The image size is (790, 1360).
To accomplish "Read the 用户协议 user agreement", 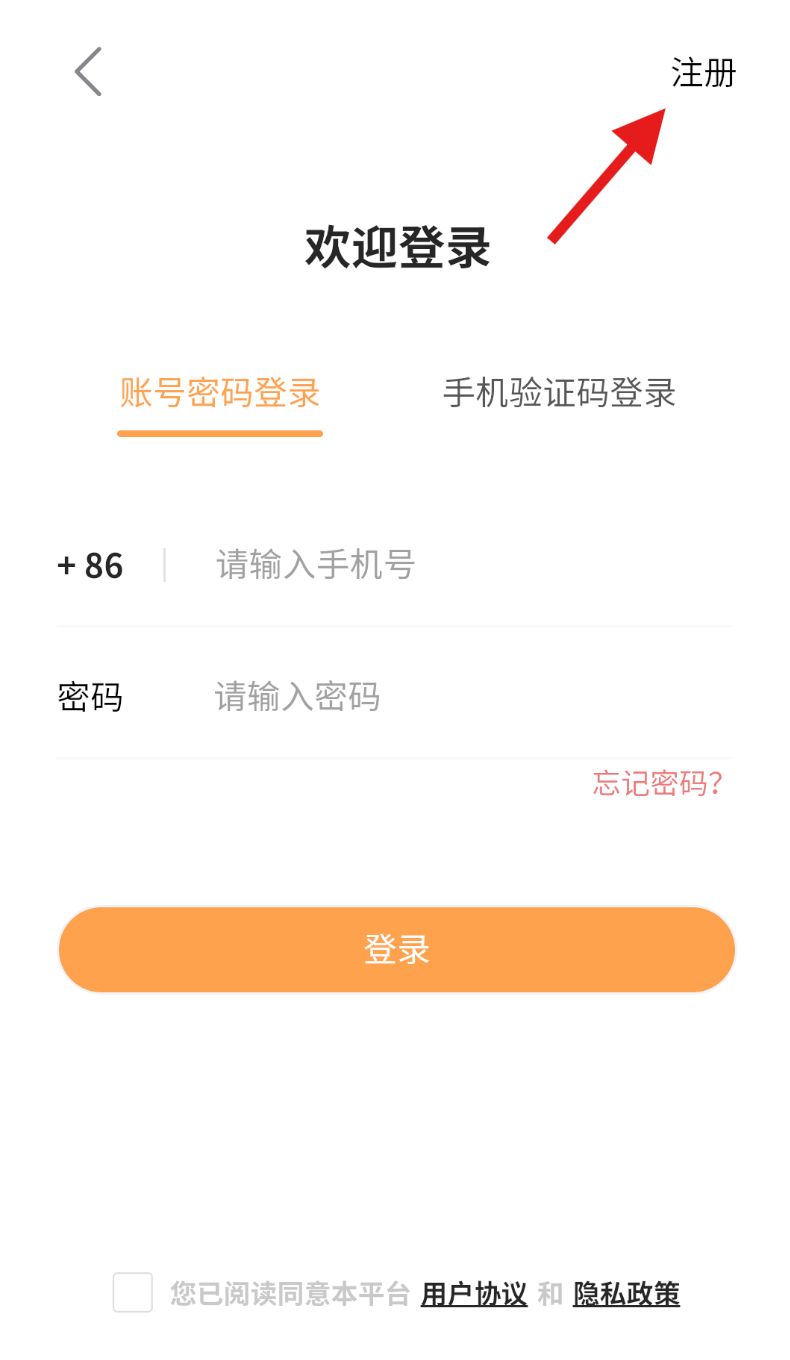I will tap(474, 1294).
